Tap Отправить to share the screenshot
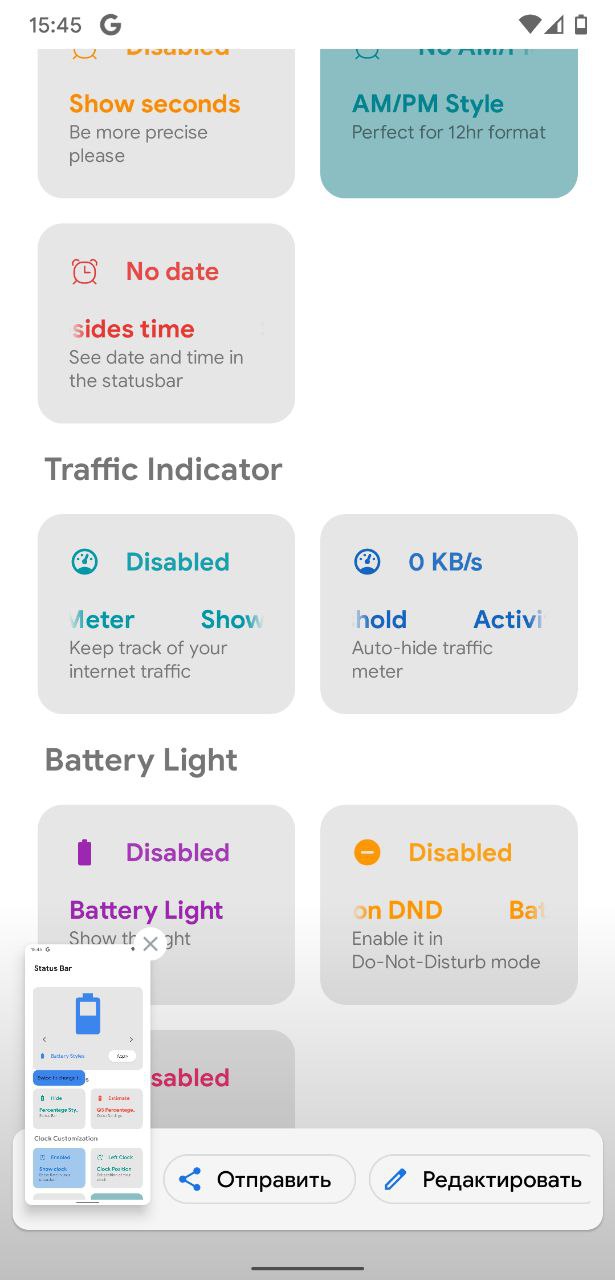Viewport: 615px width, 1280px height. [x=259, y=1179]
